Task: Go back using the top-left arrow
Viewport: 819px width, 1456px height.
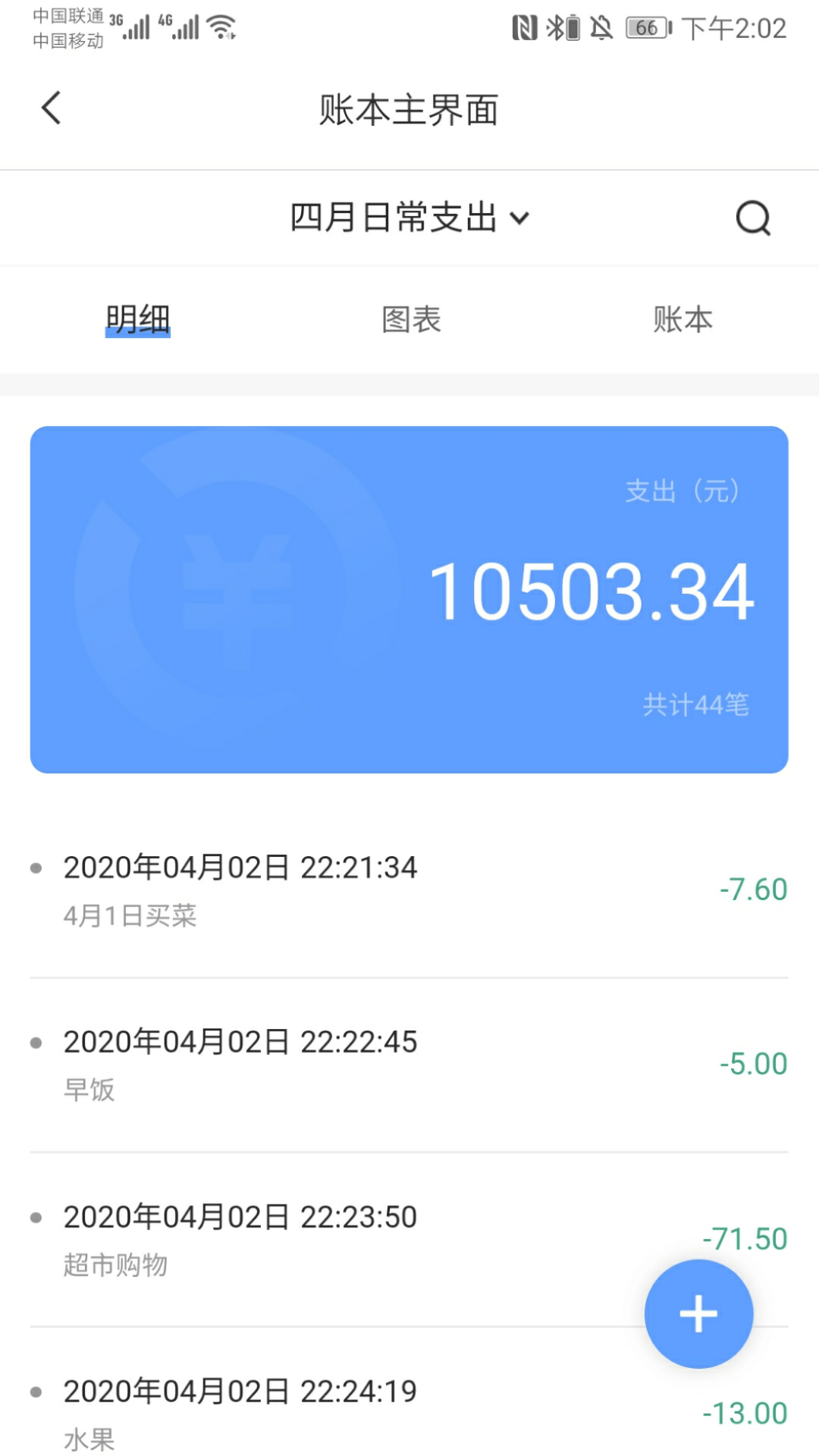Action: tap(51, 108)
